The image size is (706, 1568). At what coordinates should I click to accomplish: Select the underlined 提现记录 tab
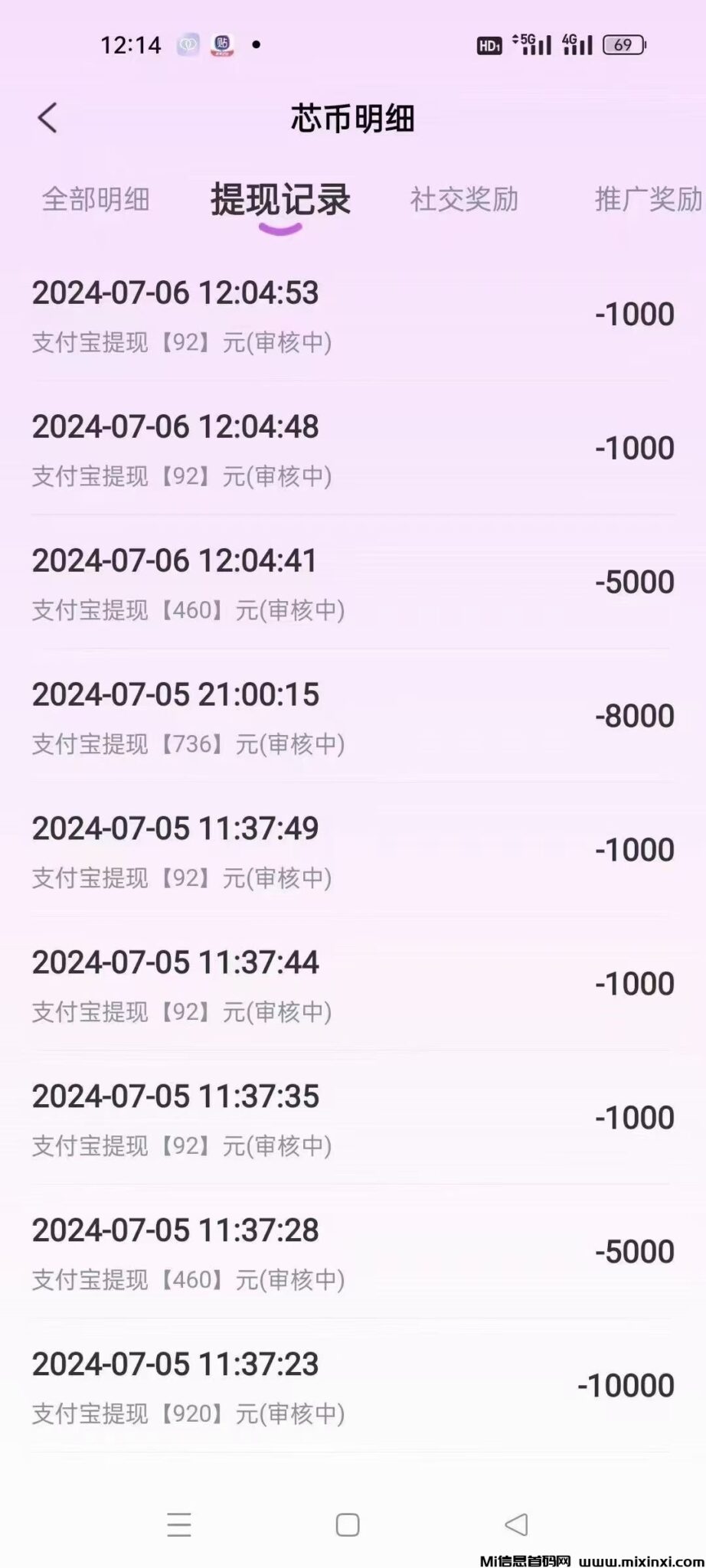(280, 201)
